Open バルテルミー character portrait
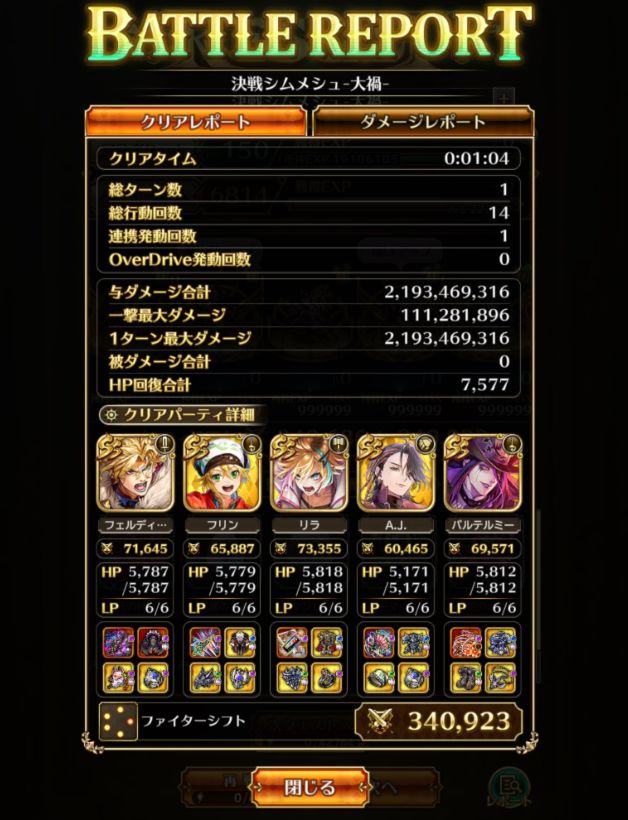The height and width of the screenshot is (820, 628). point(482,472)
